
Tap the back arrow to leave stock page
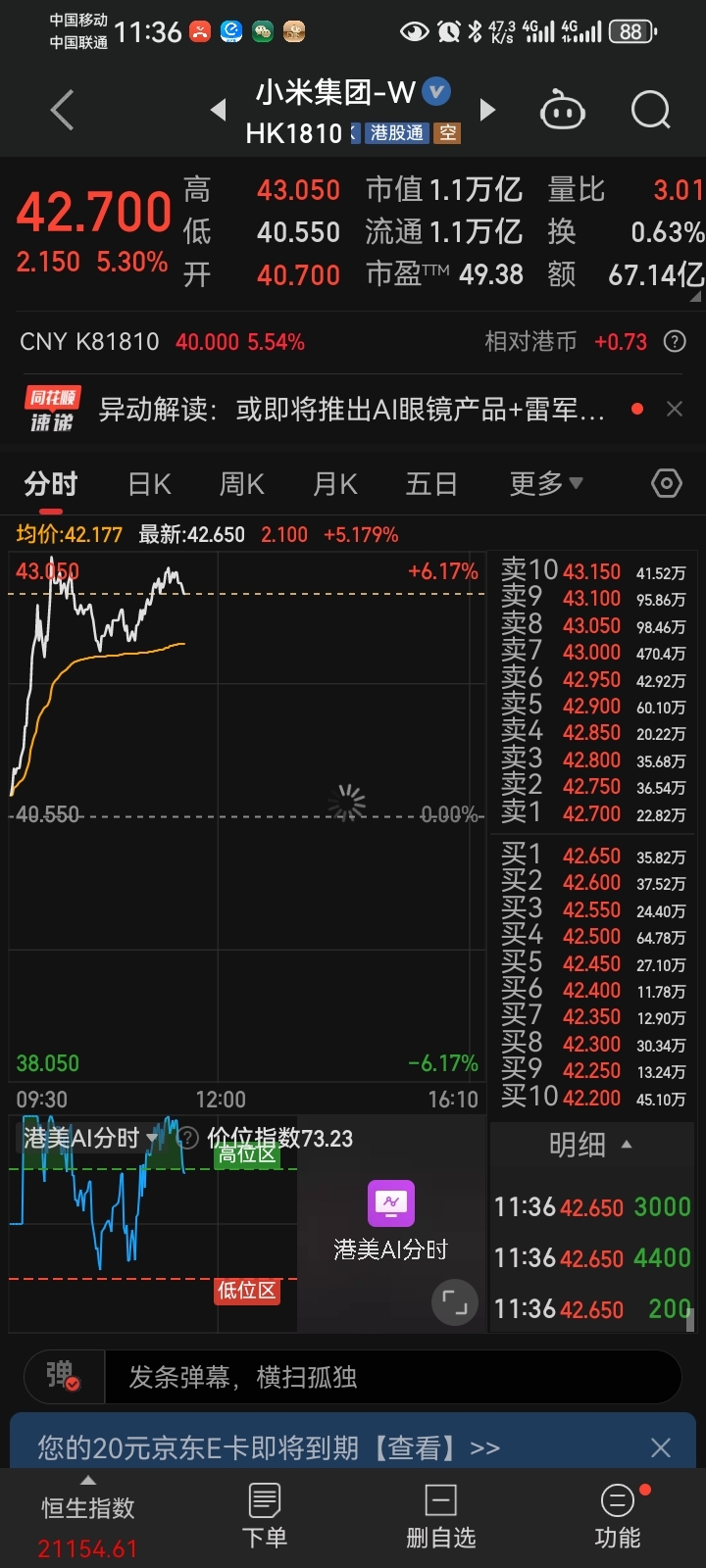(x=61, y=111)
